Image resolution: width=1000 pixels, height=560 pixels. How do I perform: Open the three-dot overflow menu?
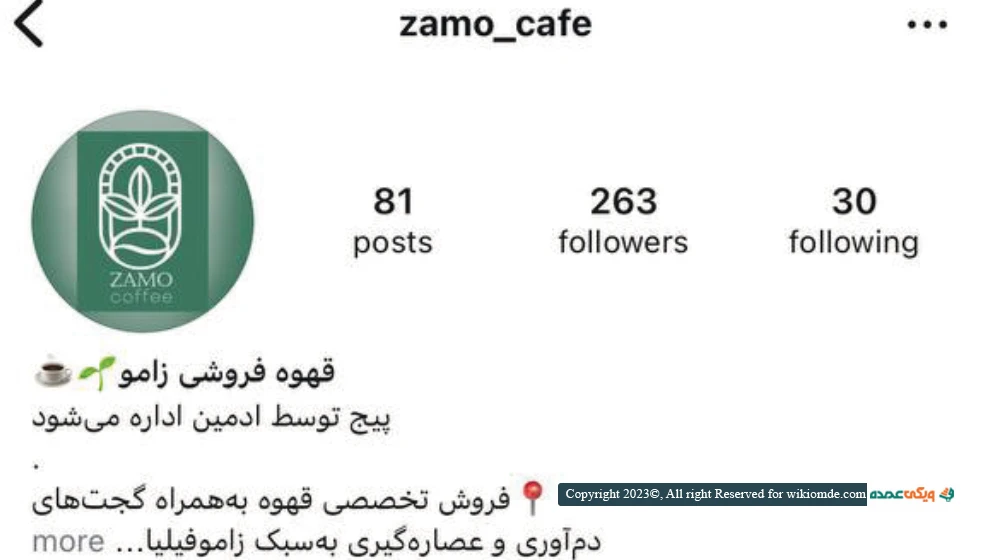pyautogui.click(x=926, y=25)
